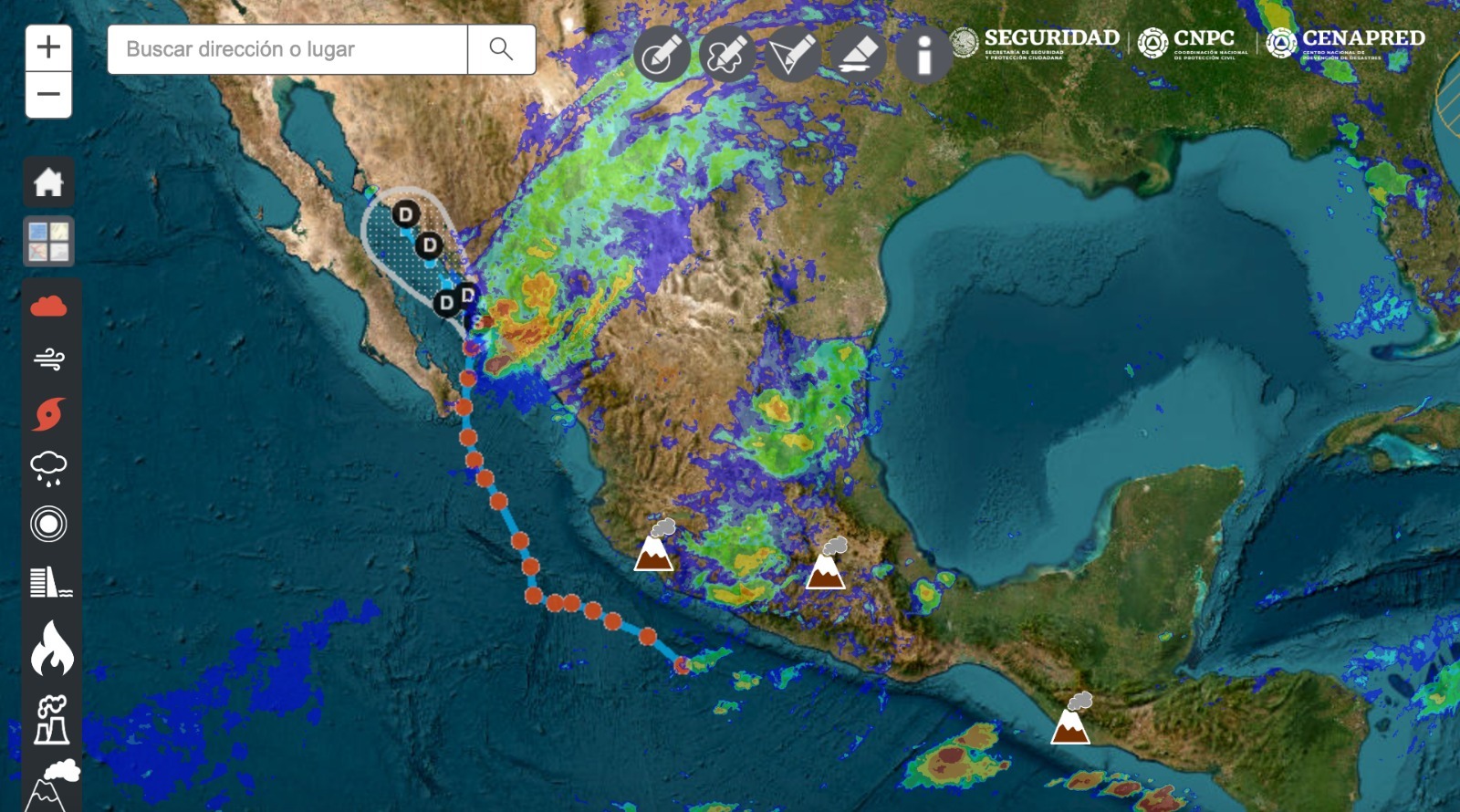Open the concentric circles seismic layer

(48, 524)
